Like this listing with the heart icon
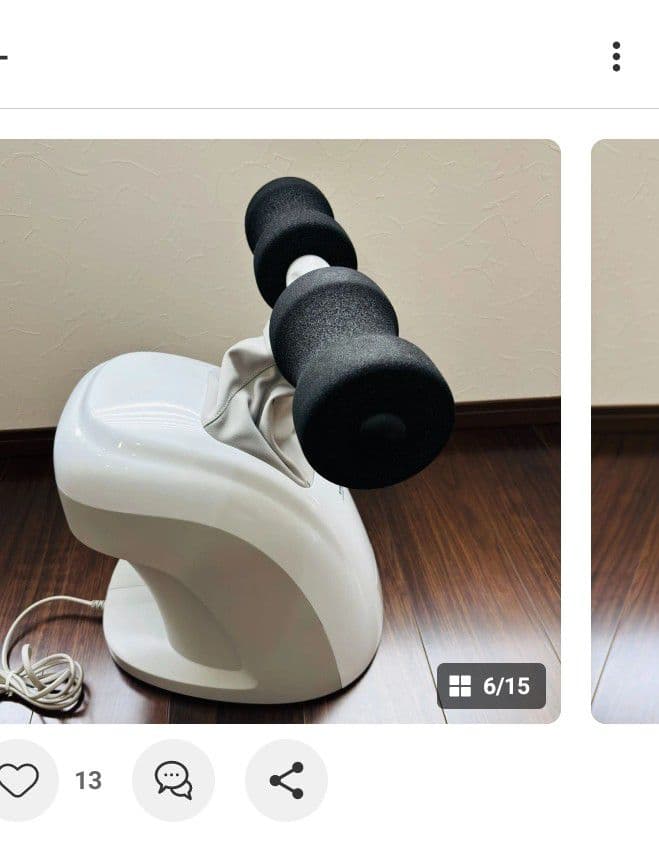Image resolution: width=659 pixels, height=841 pixels. [18, 780]
